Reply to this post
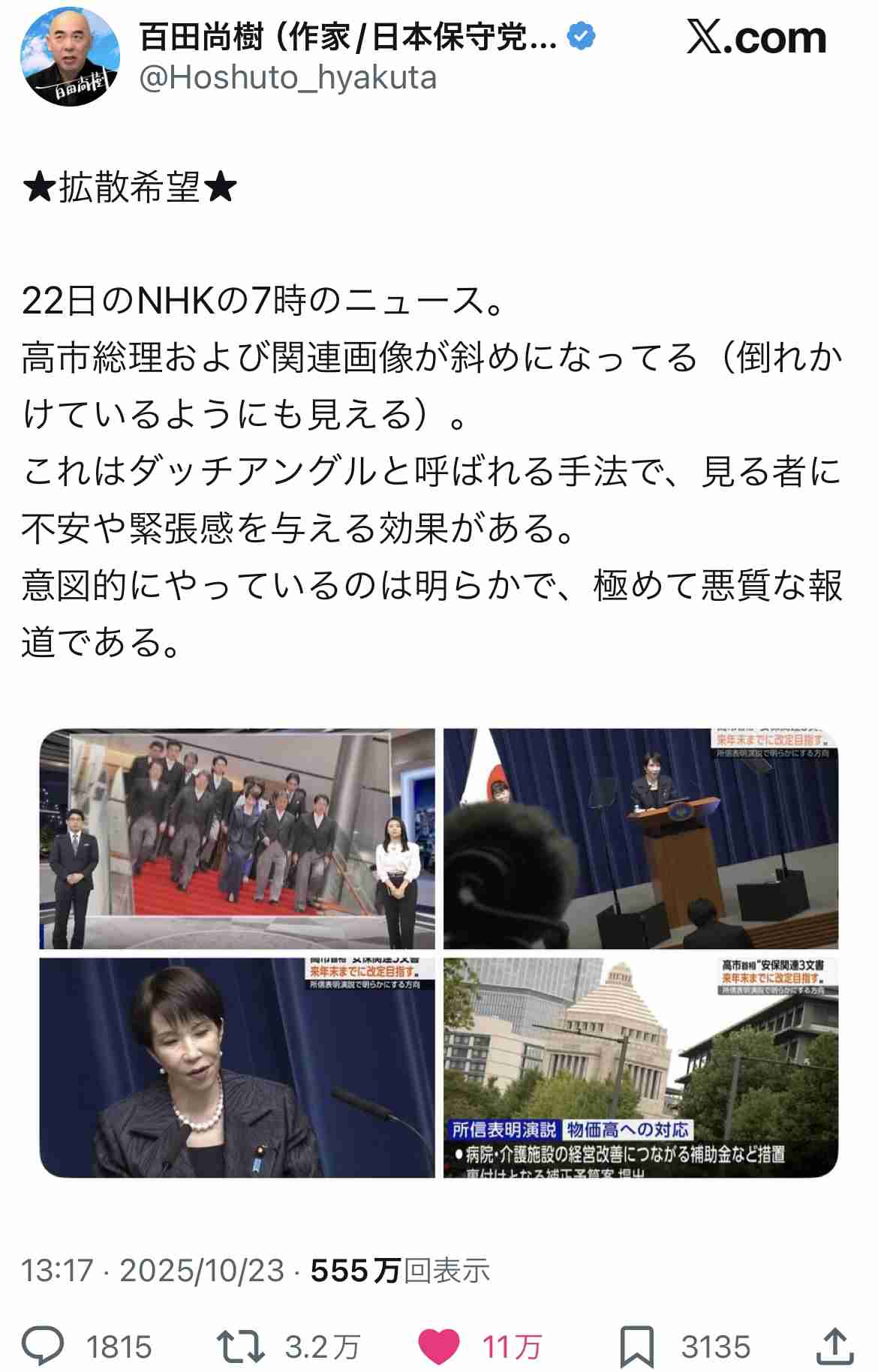 (x=44, y=1346)
